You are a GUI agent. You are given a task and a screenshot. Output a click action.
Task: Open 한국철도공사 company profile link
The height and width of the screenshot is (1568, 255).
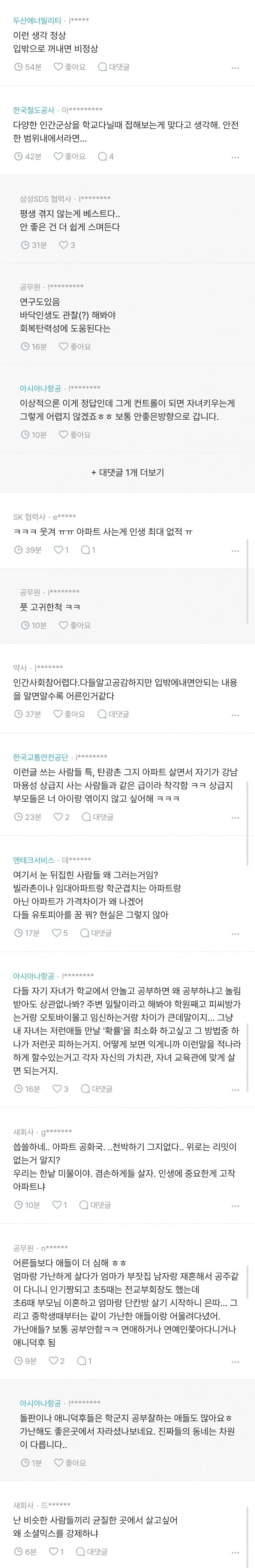[x=34, y=110]
